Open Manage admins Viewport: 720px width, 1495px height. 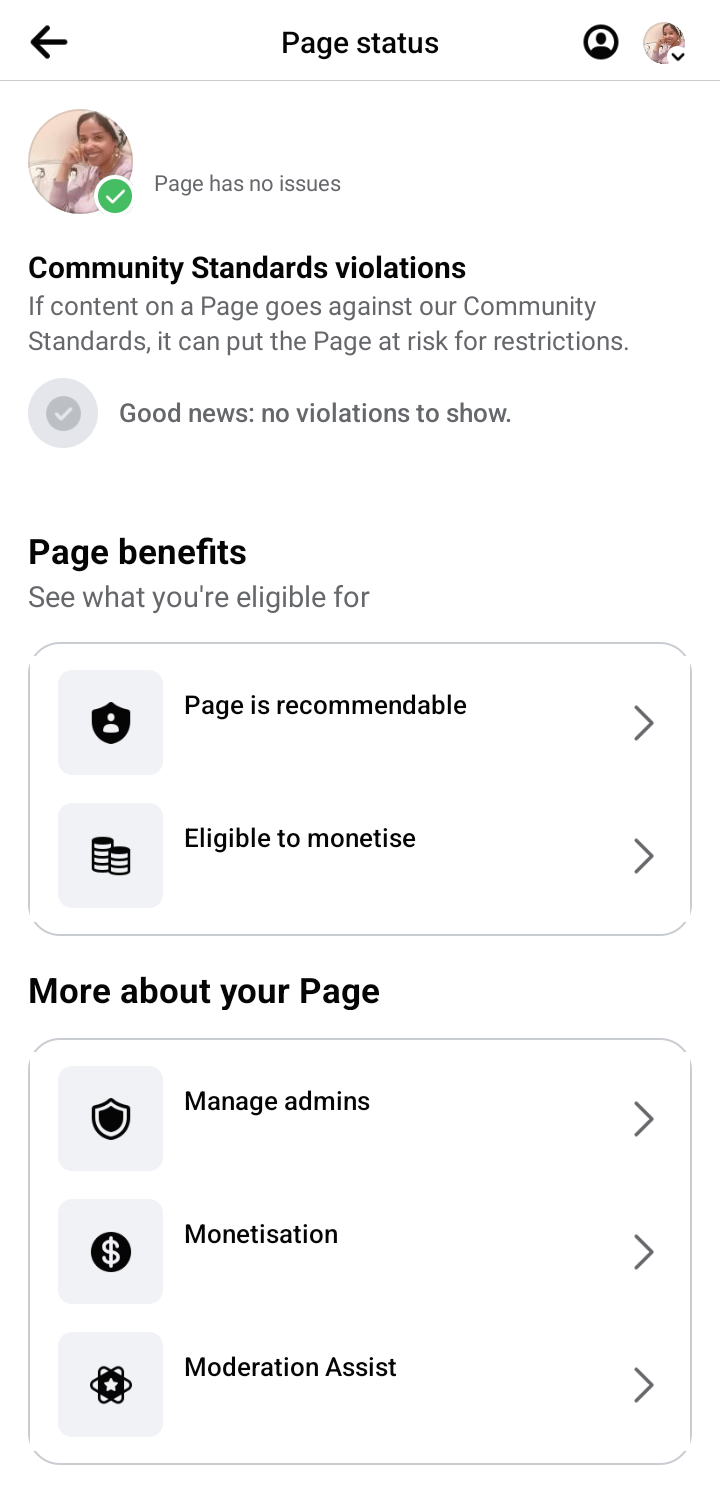pos(360,1118)
